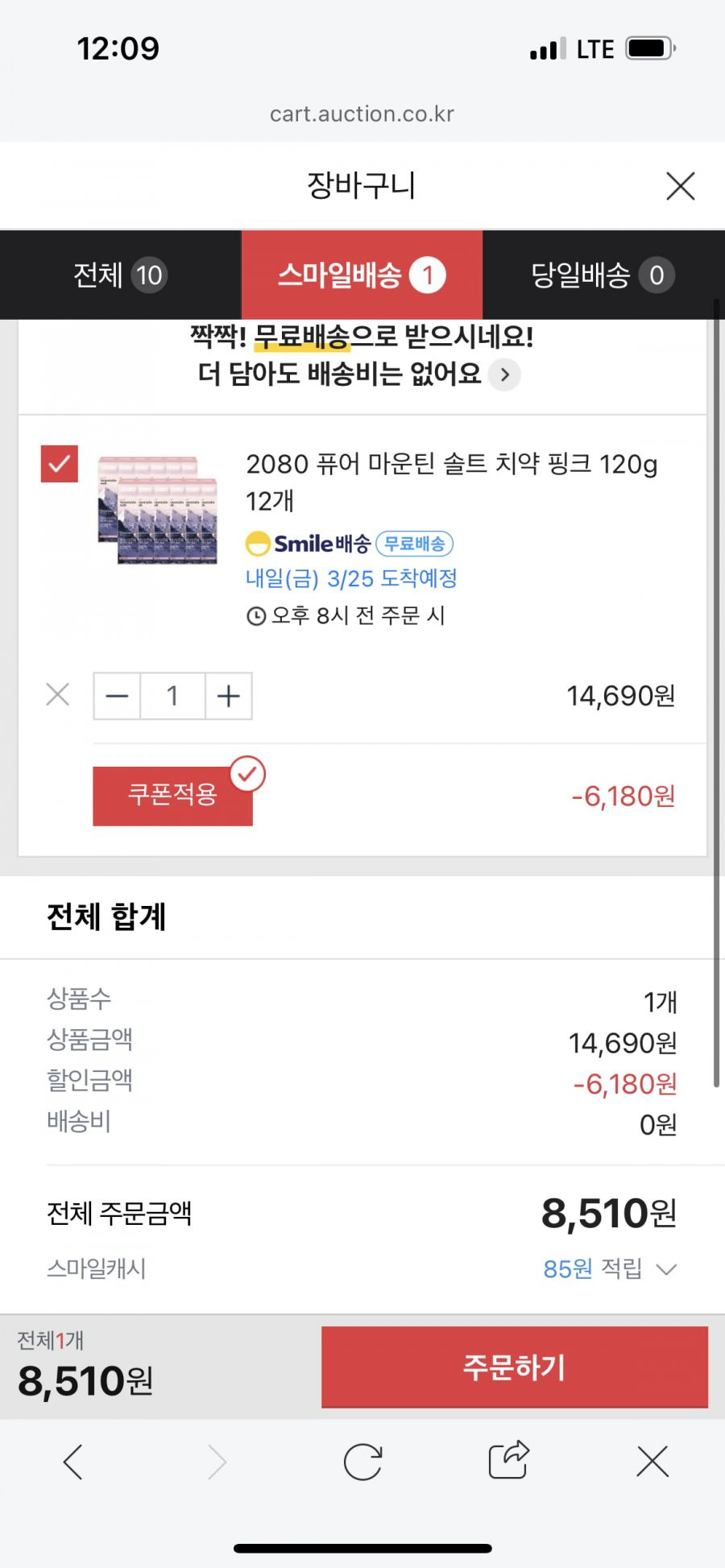
Task: Tap 주문하기 to place the order
Action: 515,1367
